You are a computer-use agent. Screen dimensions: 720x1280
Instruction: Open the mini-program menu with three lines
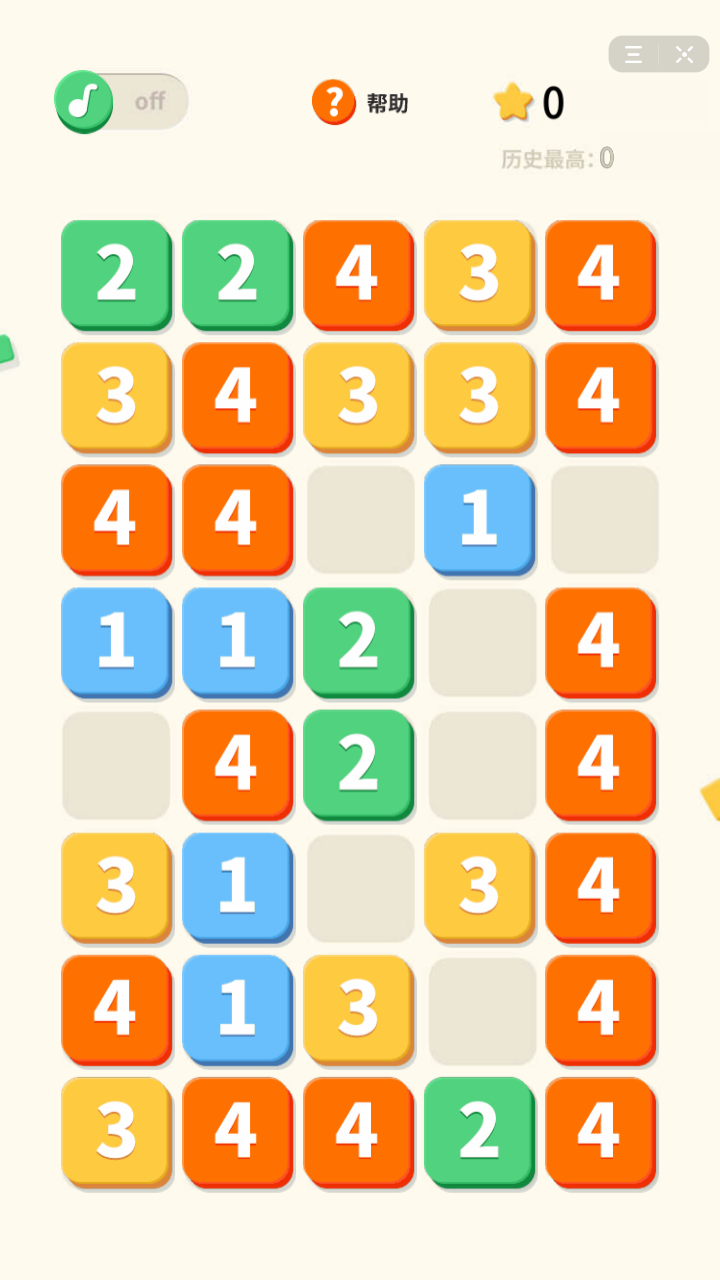pos(634,54)
